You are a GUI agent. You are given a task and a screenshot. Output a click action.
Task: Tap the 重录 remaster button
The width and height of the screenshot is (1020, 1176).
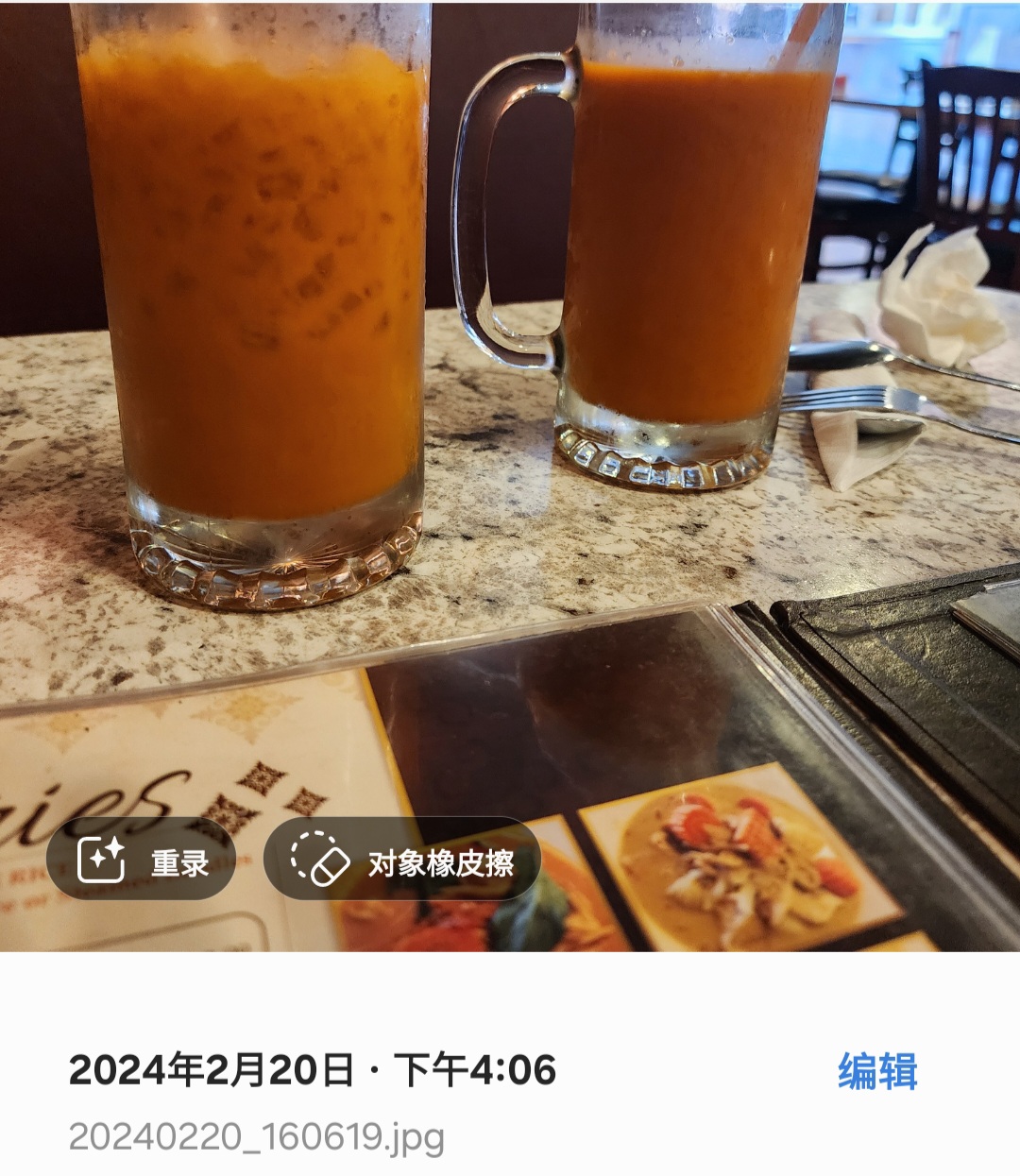[x=142, y=861]
